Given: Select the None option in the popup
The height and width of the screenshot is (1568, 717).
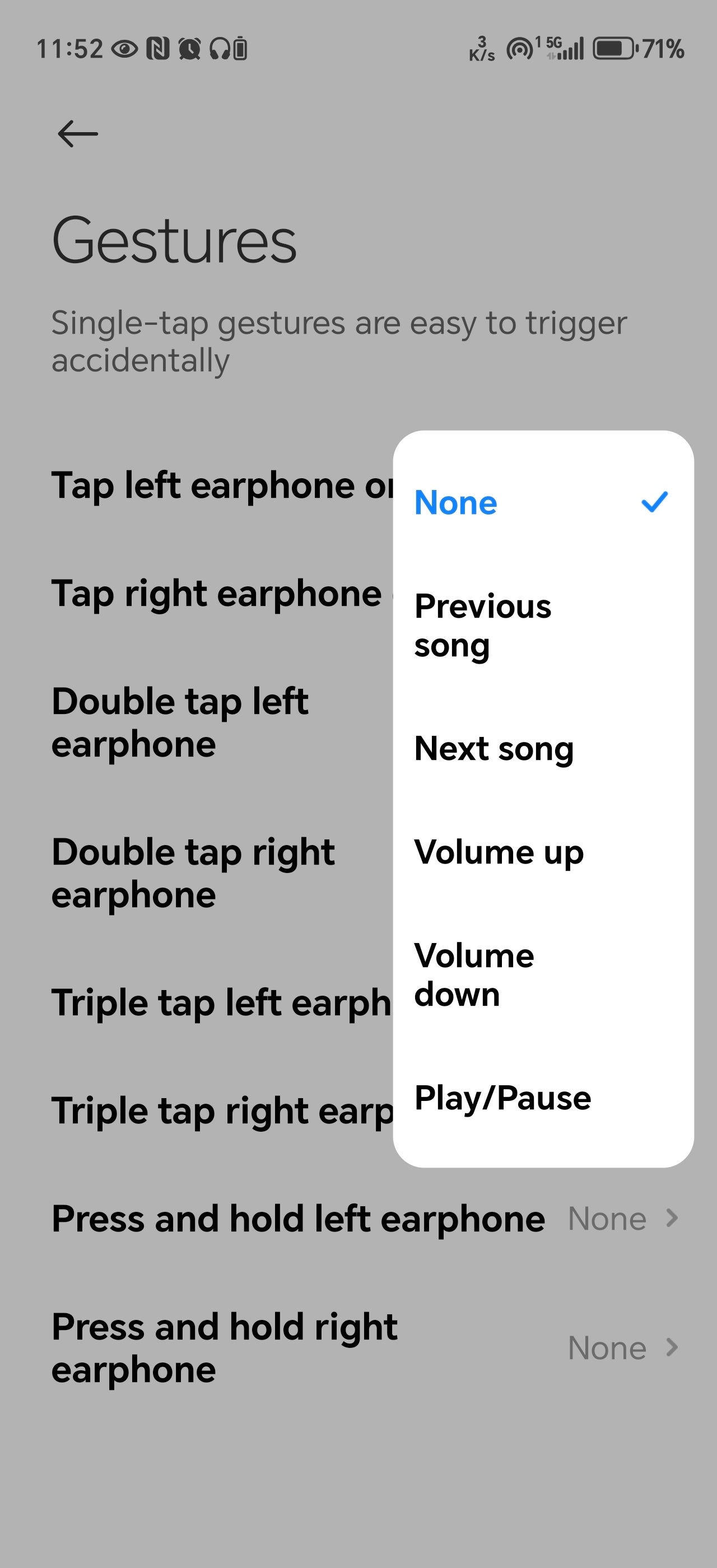Looking at the screenshot, I should pyautogui.click(x=542, y=502).
